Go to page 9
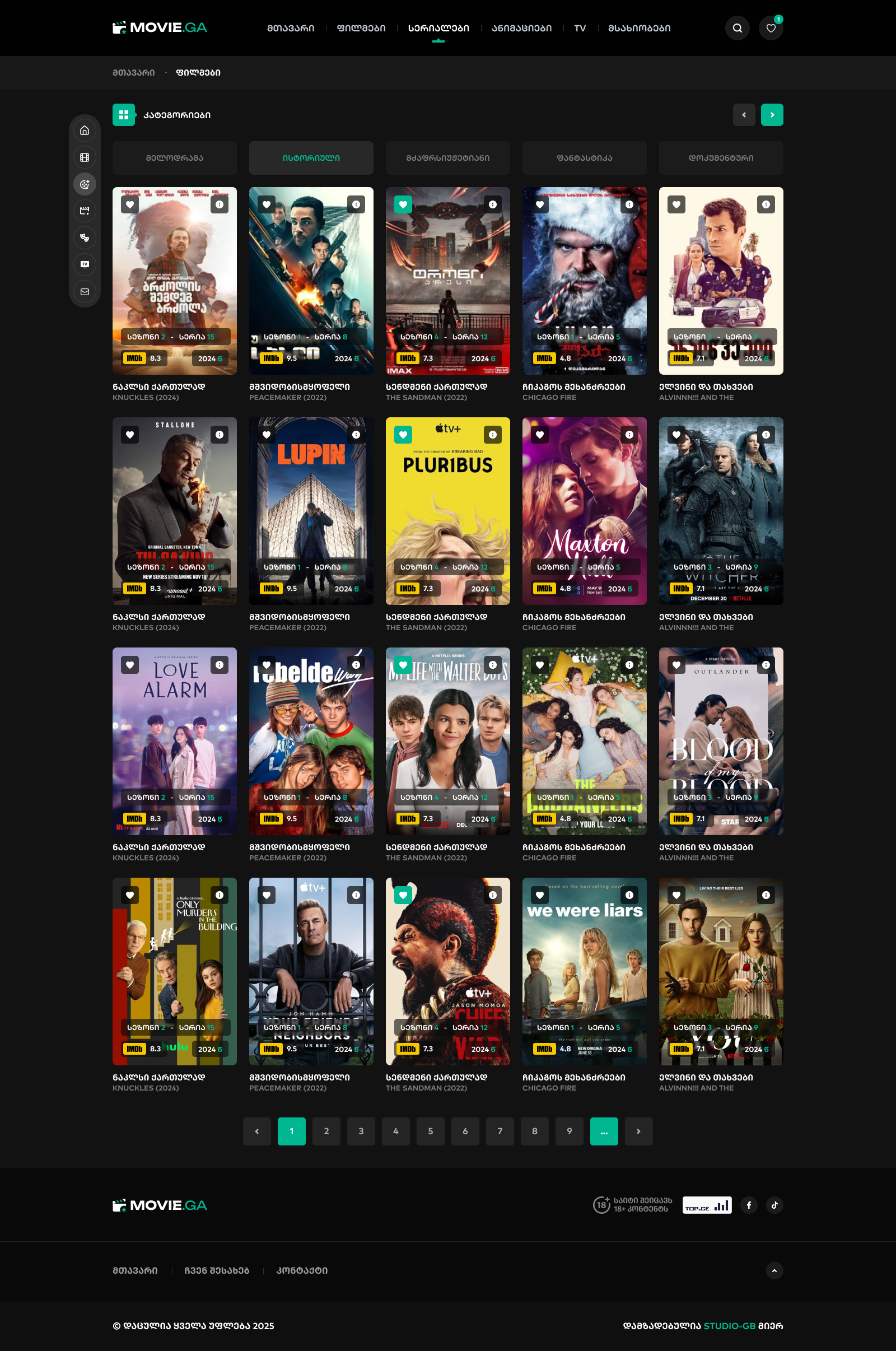The width and height of the screenshot is (896, 1351). click(568, 1131)
